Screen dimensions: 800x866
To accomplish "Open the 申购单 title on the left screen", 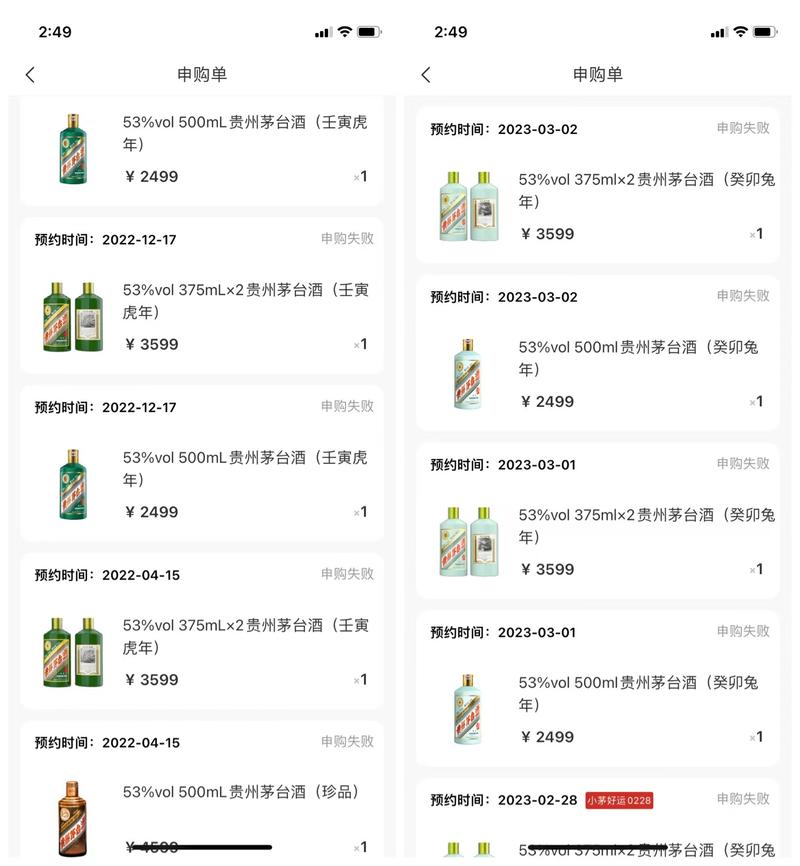I will coord(200,74).
